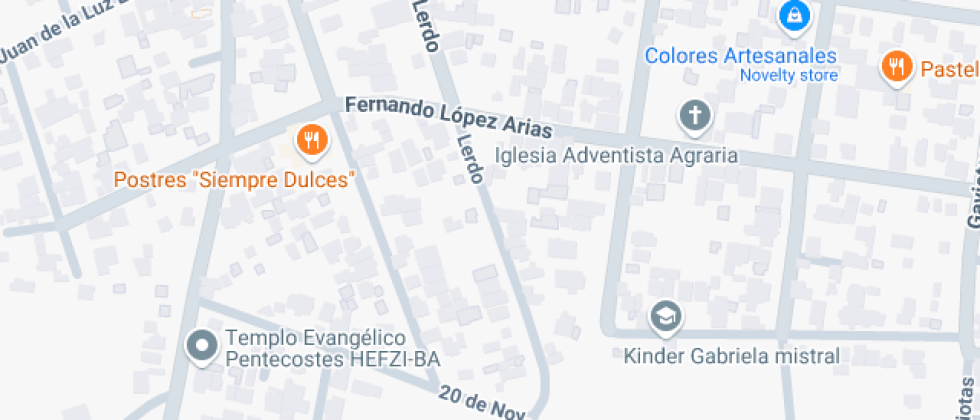
Task: Select the Templo Evangélico Pentecostes HEFZI-BA pin
Action: point(203,346)
